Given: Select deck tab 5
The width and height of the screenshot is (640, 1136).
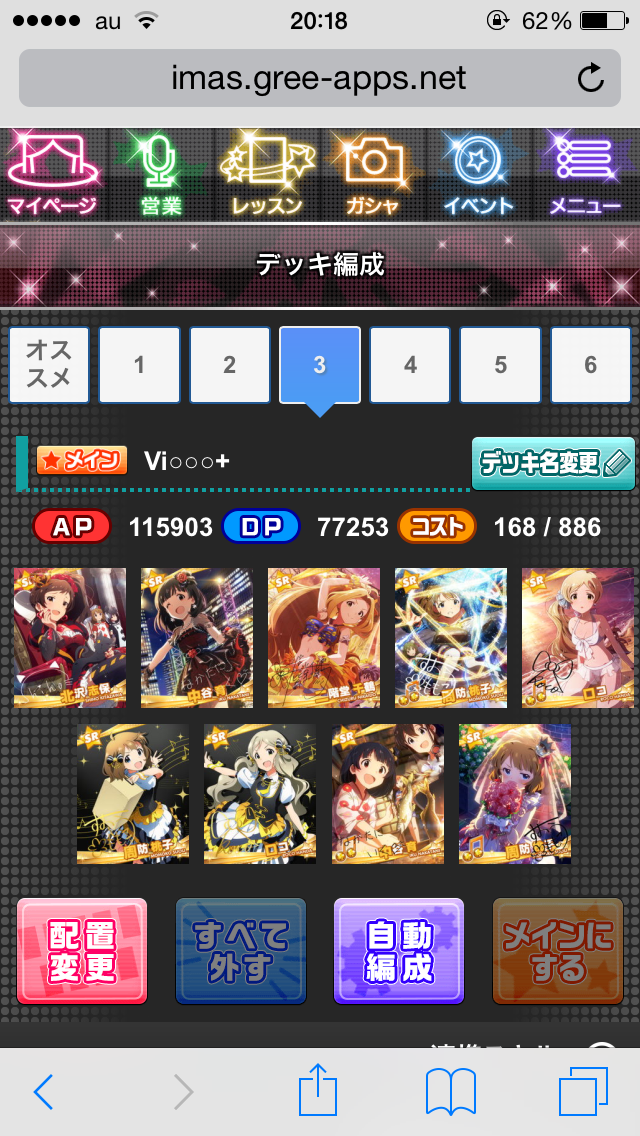Looking at the screenshot, I should [500, 364].
